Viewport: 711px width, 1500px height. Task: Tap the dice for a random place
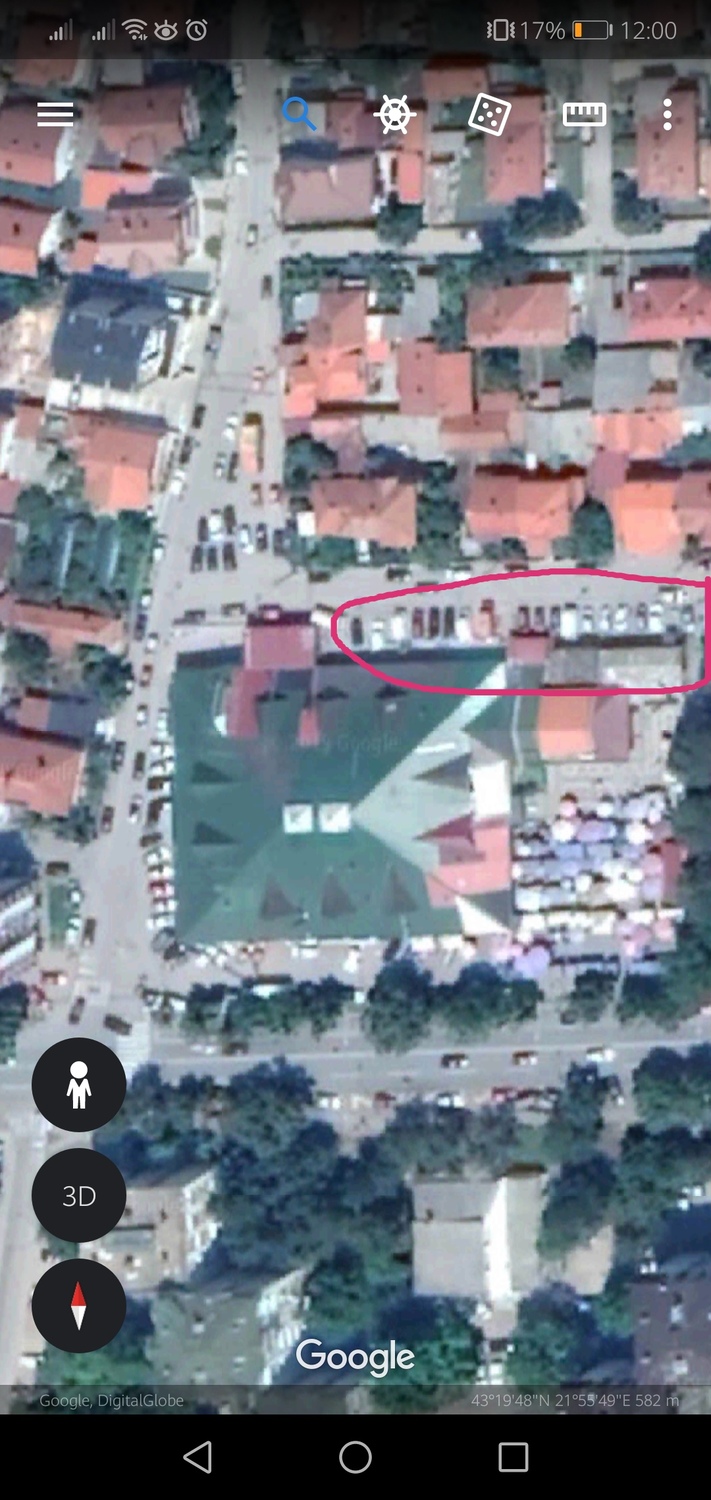coord(490,115)
